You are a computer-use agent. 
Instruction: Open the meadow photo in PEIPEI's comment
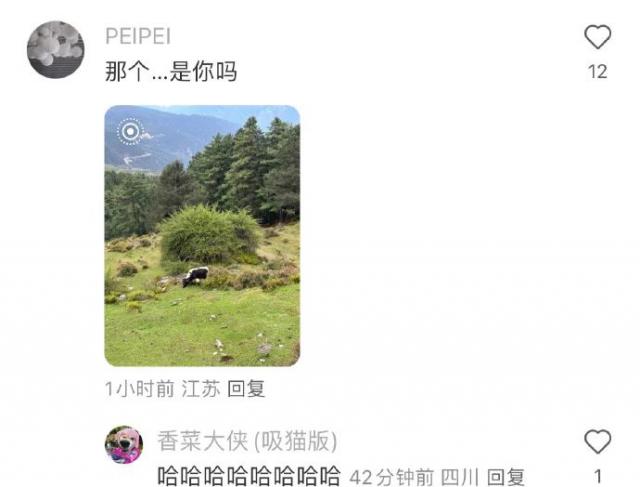click(x=202, y=235)
